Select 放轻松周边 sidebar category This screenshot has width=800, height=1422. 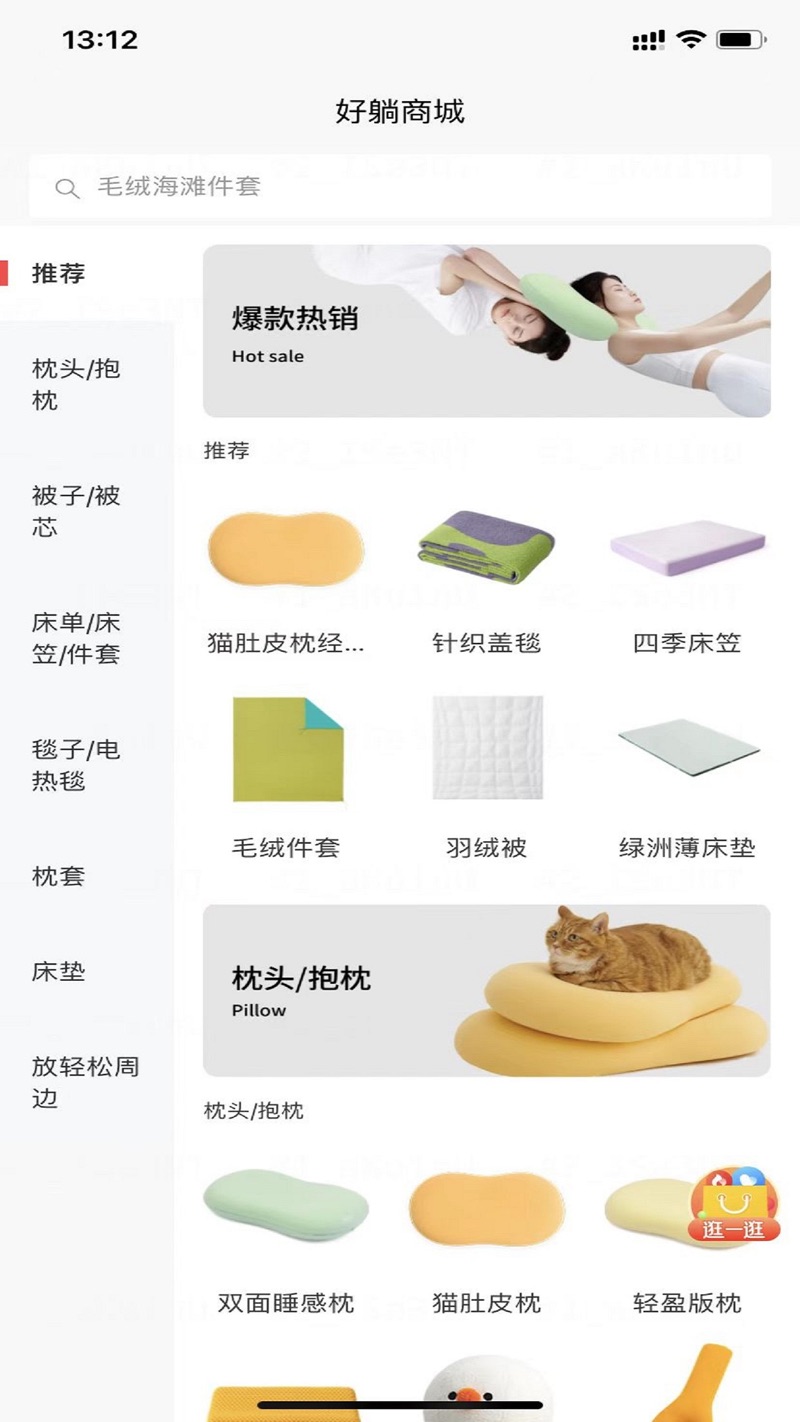84,1082
